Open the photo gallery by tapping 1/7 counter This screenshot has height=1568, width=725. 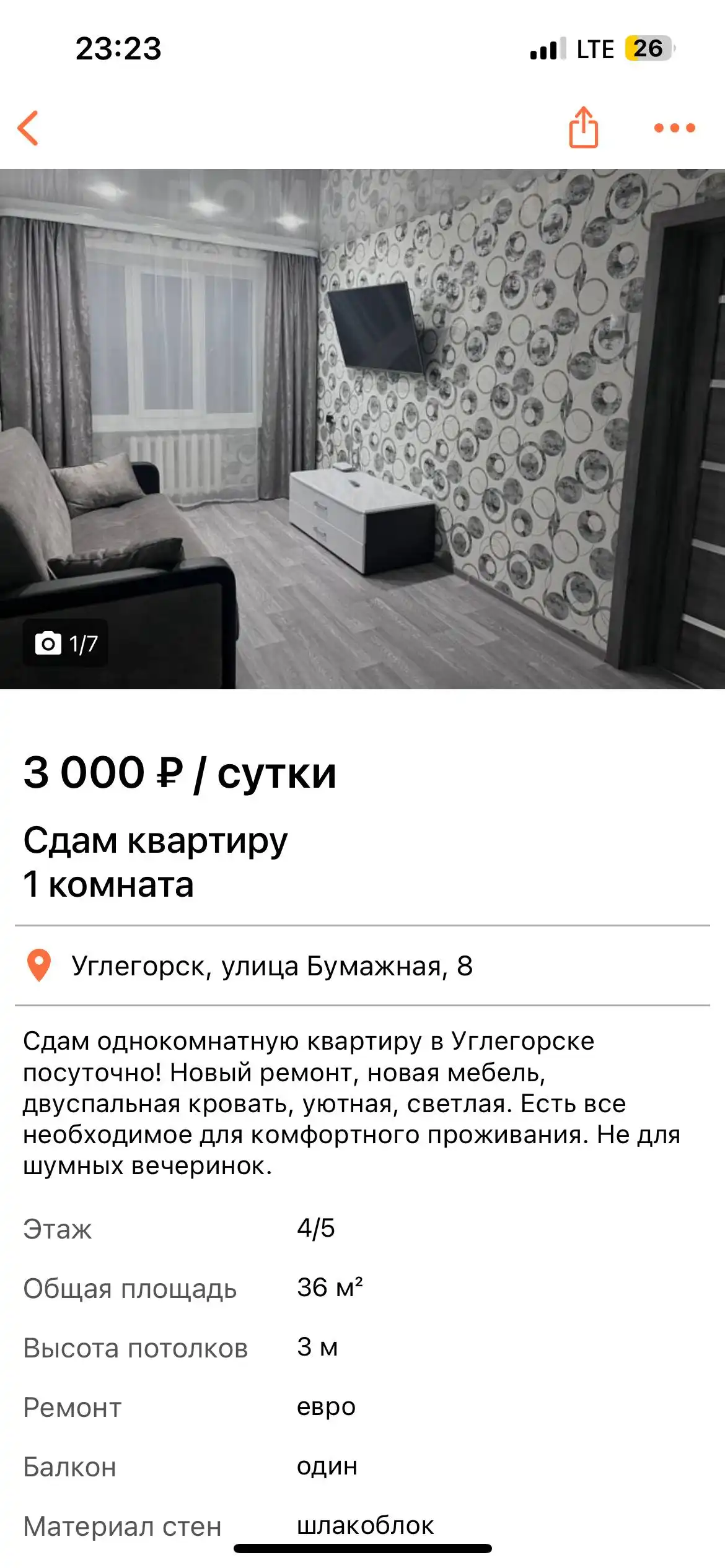84,642
